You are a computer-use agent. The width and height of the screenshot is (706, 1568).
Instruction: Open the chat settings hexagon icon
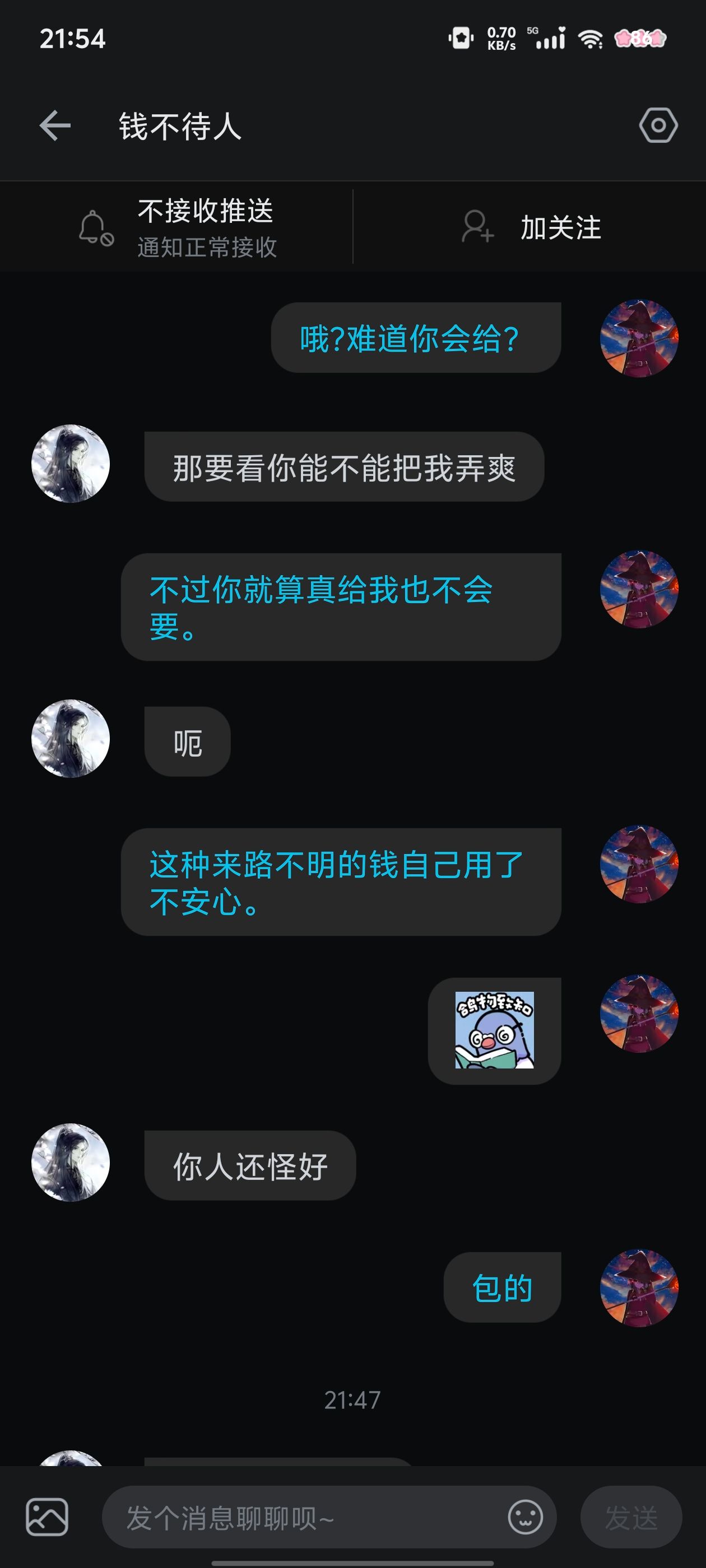pyautogui.click(x=658, y=125)
